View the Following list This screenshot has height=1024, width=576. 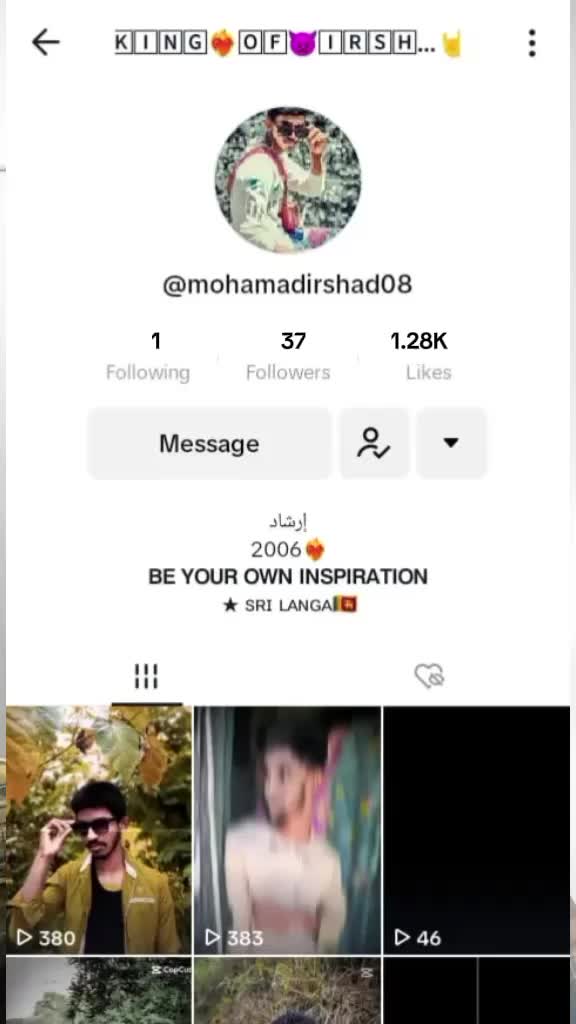pos(148,357)
